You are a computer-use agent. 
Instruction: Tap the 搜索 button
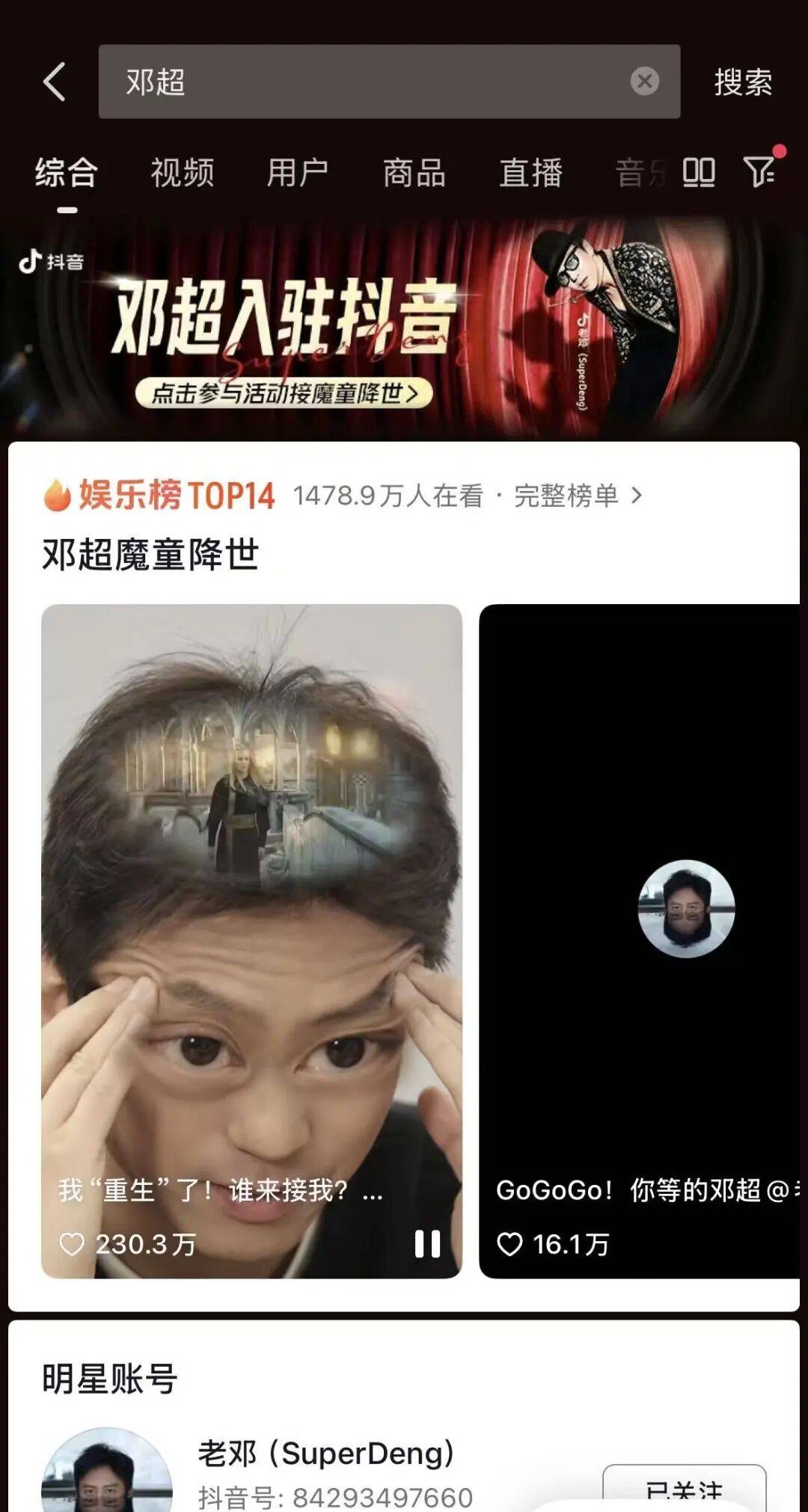742,82
